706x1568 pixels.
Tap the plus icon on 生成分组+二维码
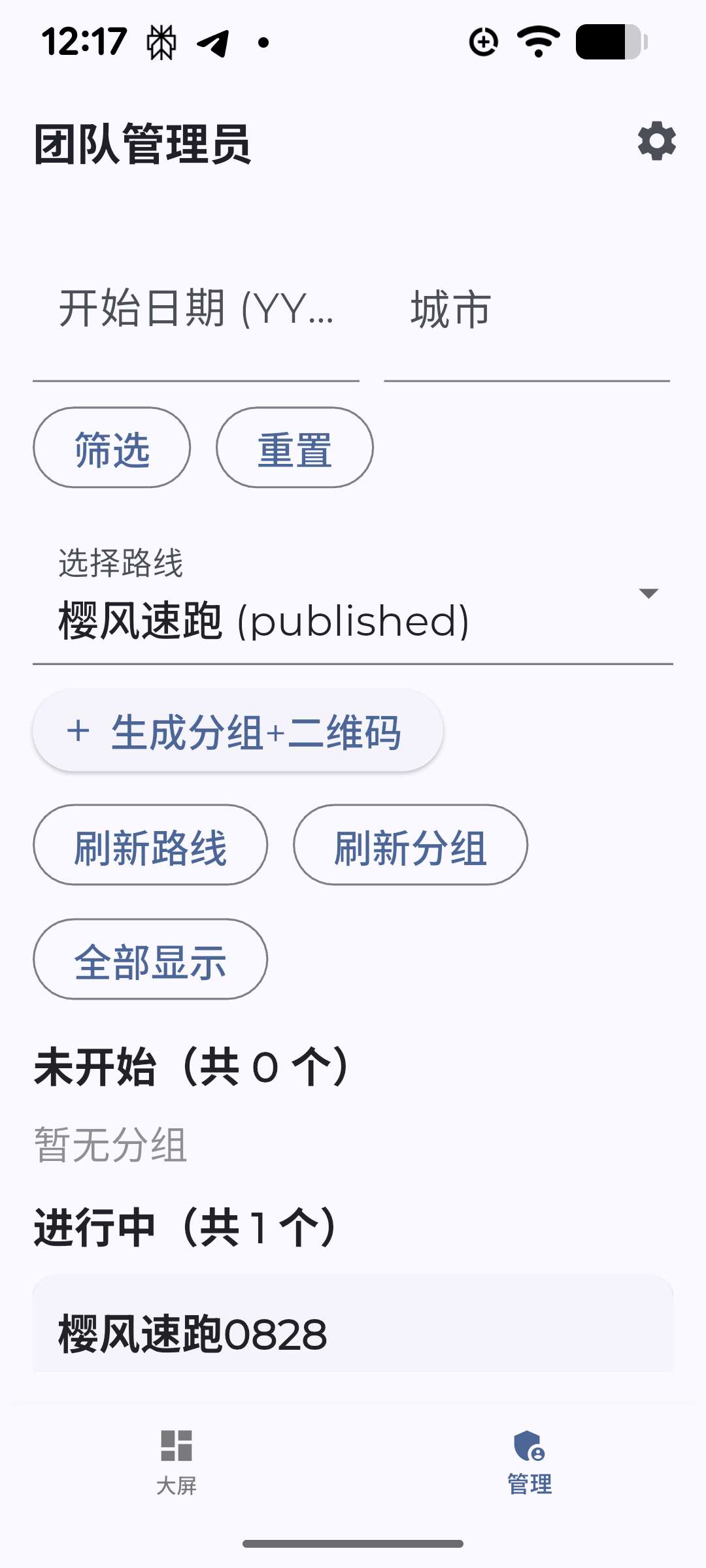pos(78,733)
